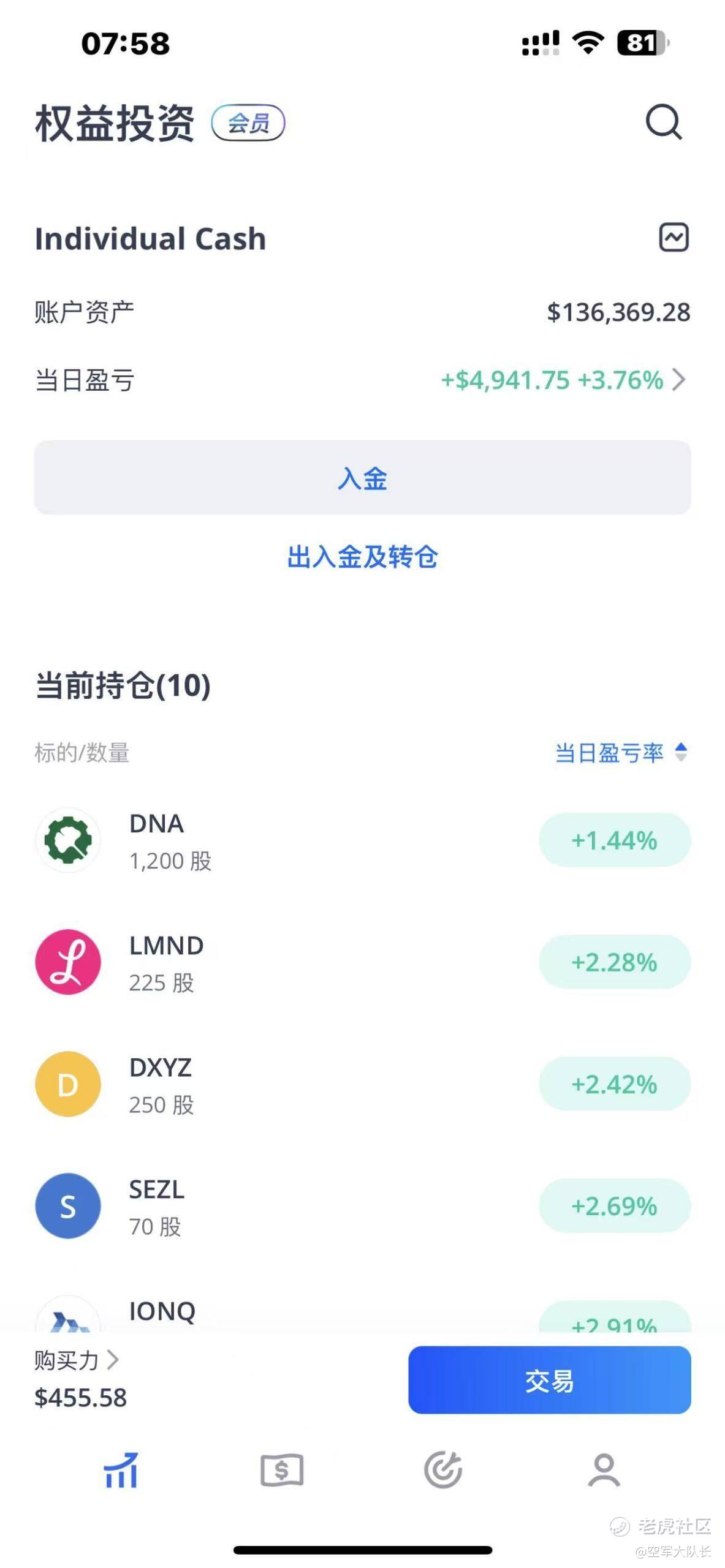Open the account asset chart icon

pos(674,238)
